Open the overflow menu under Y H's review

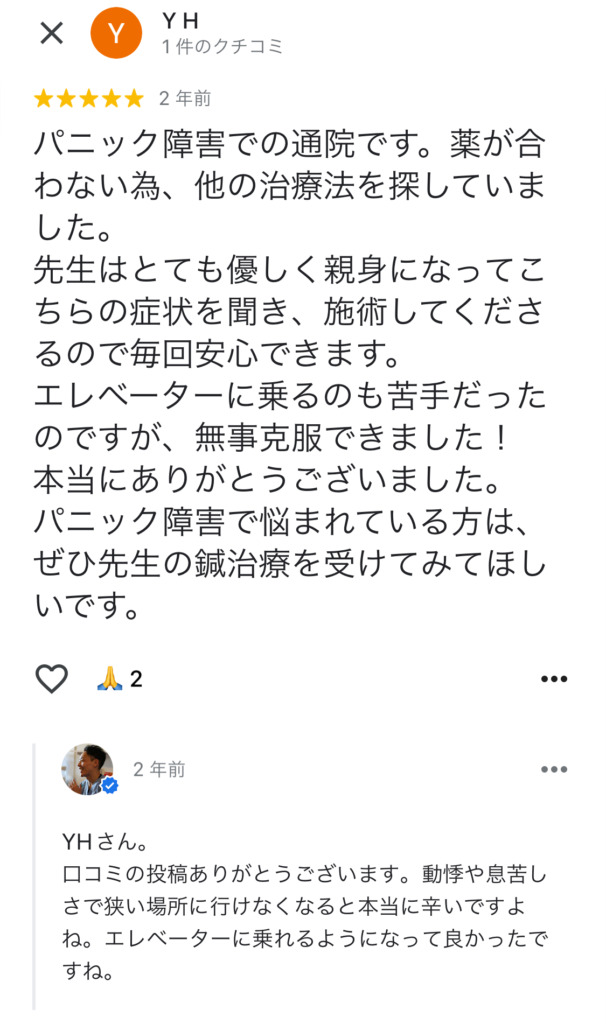point(554,679)
